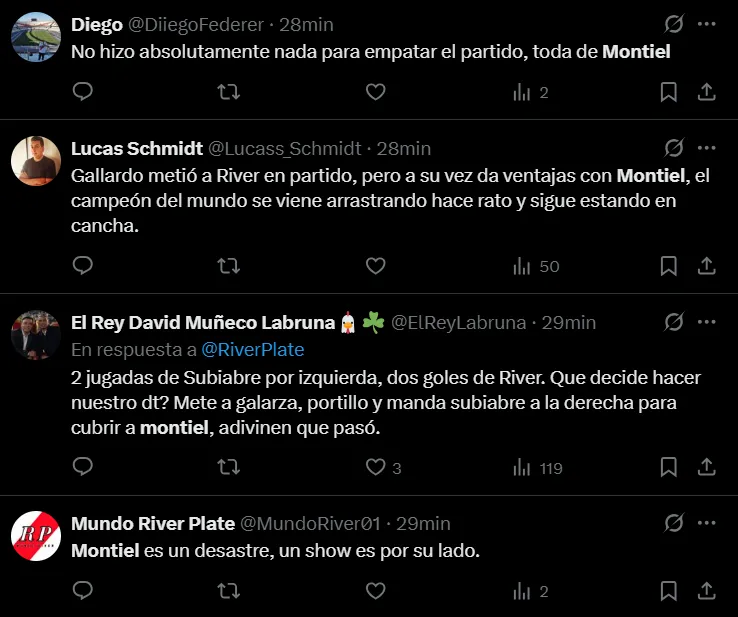View analytics for Lucas Schmidt's post
The width and height of the screenshot is (738, 617).
click(x=536, y=266)
